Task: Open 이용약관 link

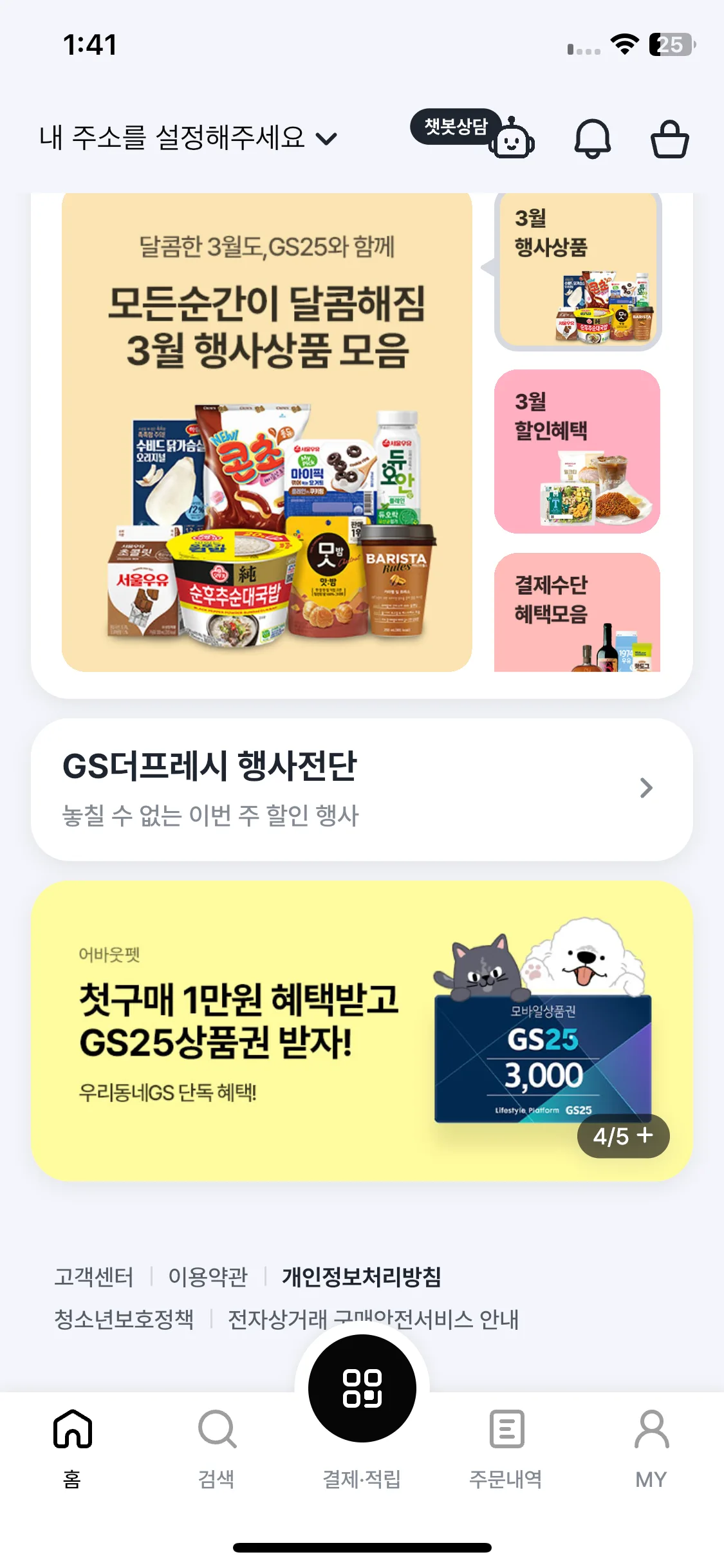Action: [x=208, y=1277]
